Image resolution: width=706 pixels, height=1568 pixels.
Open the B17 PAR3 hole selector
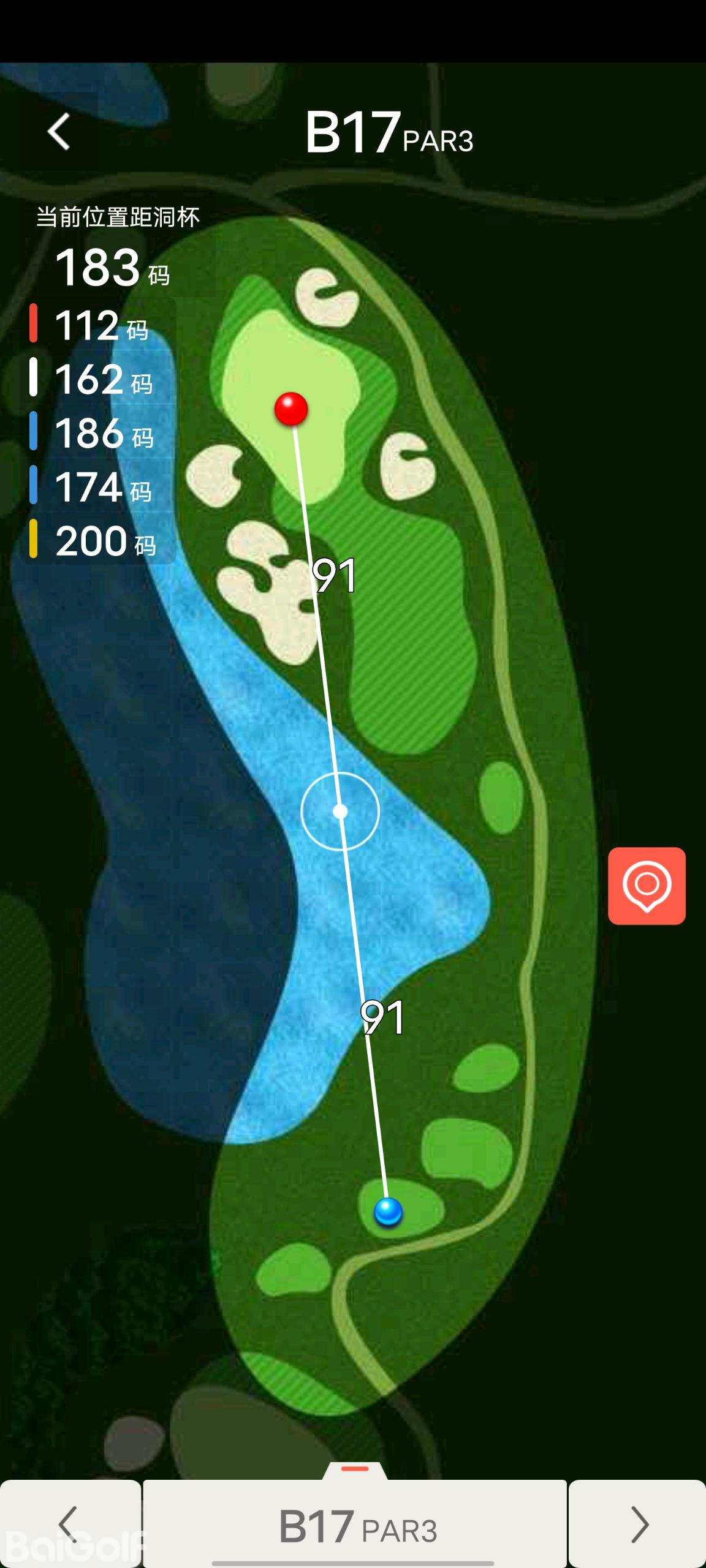coord(355,1525)
